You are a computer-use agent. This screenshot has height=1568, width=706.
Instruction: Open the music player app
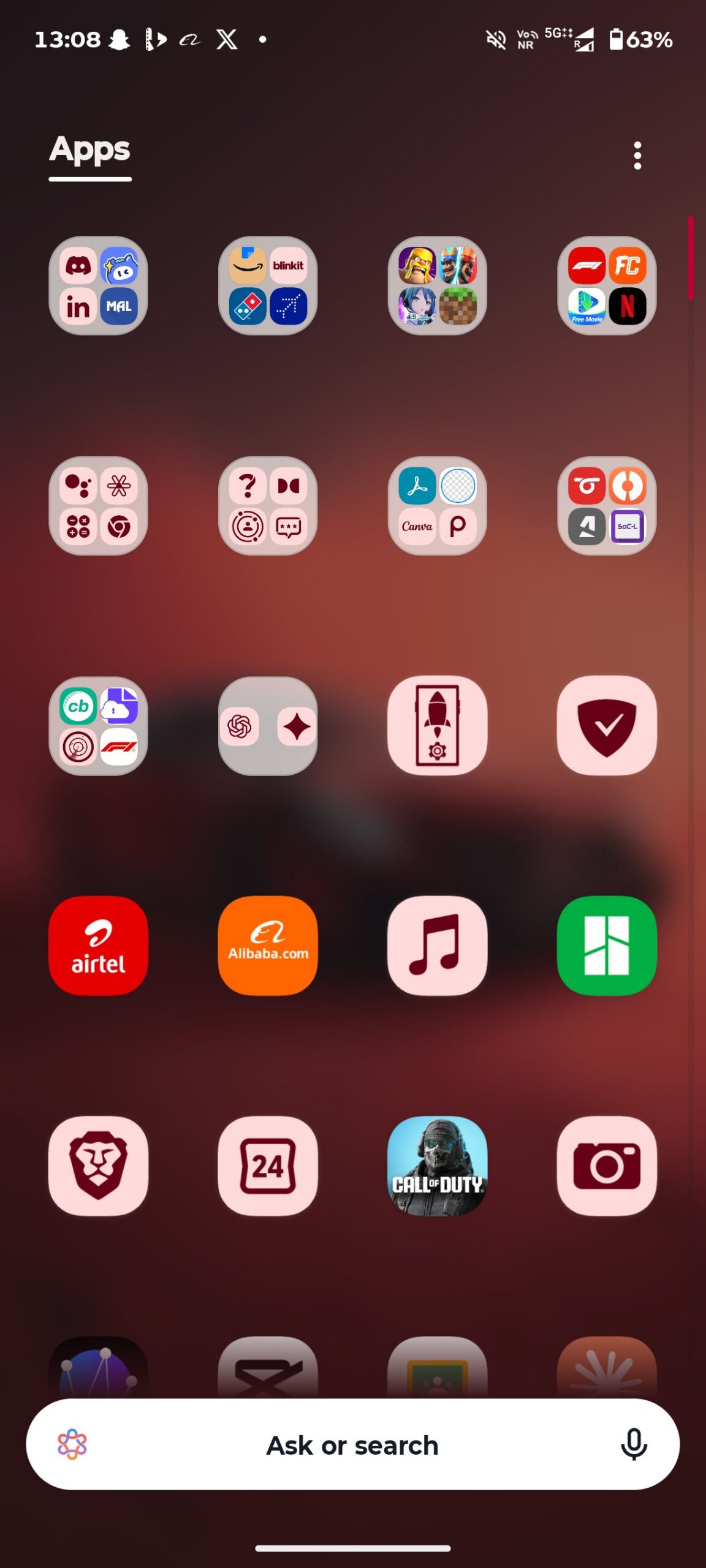point(438,946)
